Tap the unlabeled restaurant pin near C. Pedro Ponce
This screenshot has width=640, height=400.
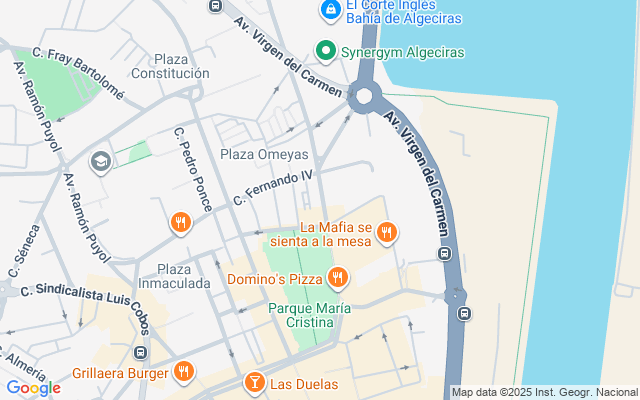click(180, 222)
